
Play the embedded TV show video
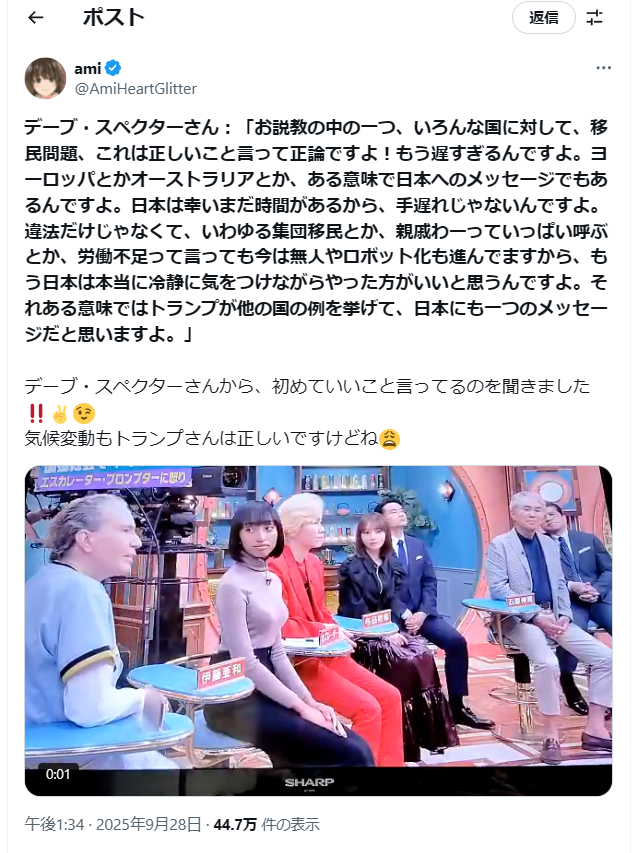(318, 630)
